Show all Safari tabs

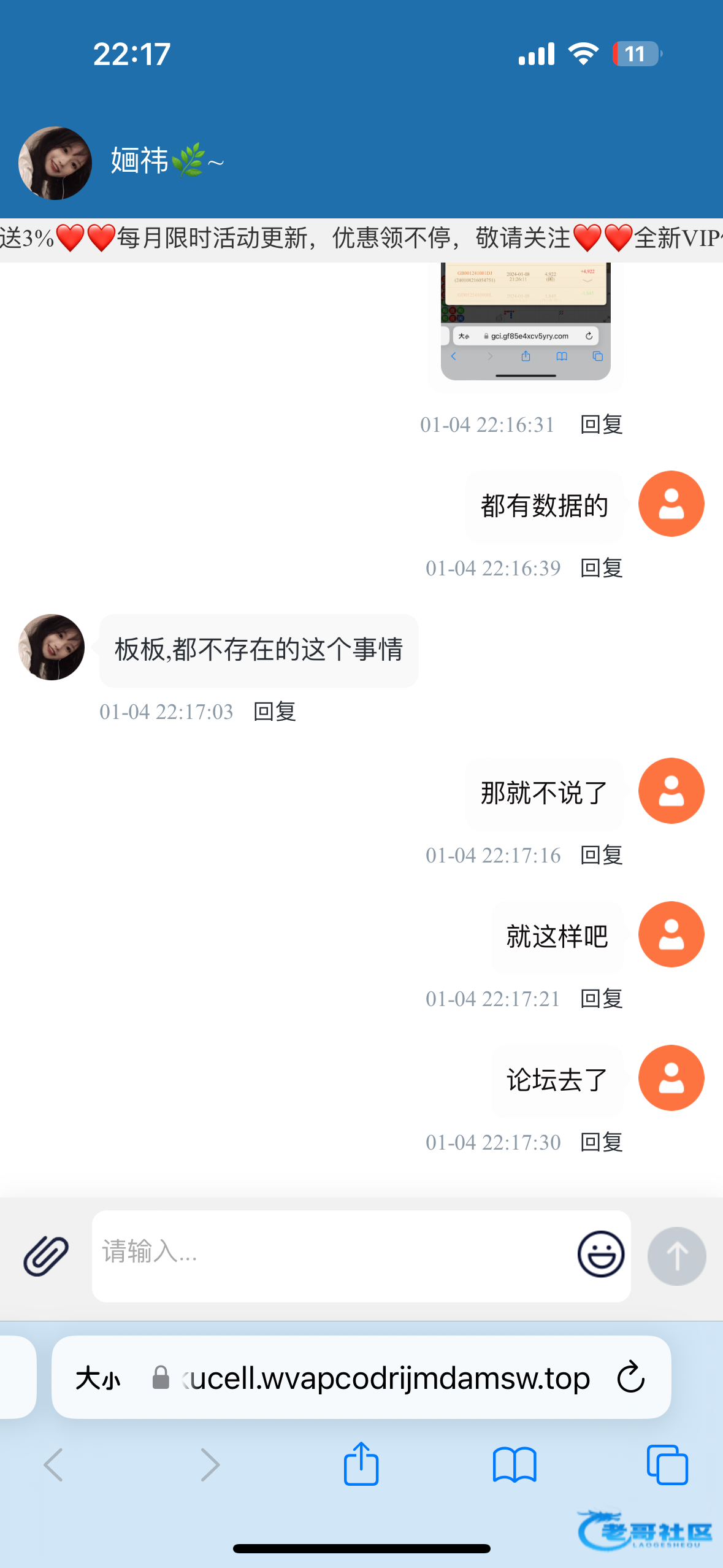click(667, 1465)
